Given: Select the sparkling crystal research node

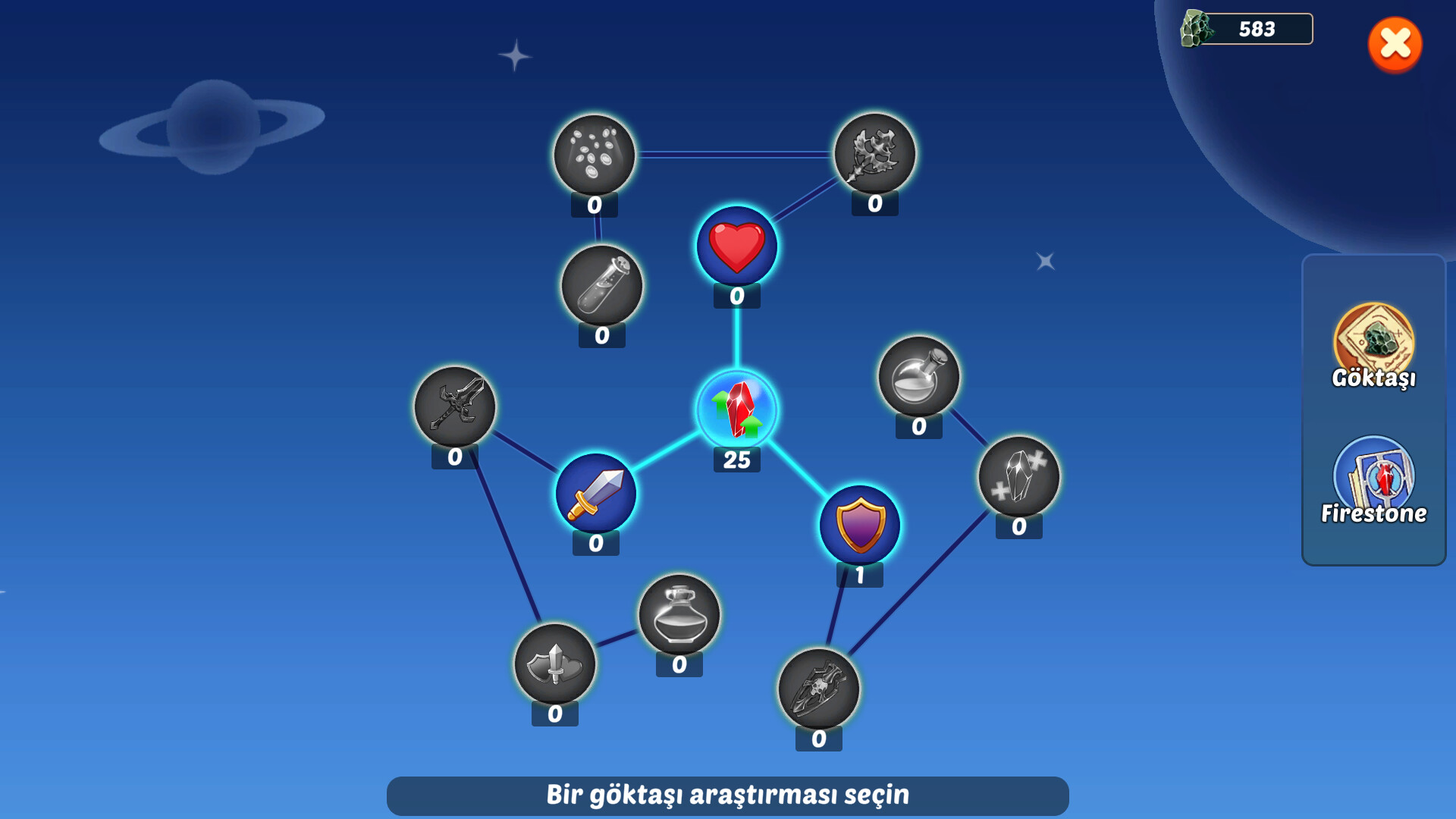Looking at the screenshot, I should click(1018, 477).
